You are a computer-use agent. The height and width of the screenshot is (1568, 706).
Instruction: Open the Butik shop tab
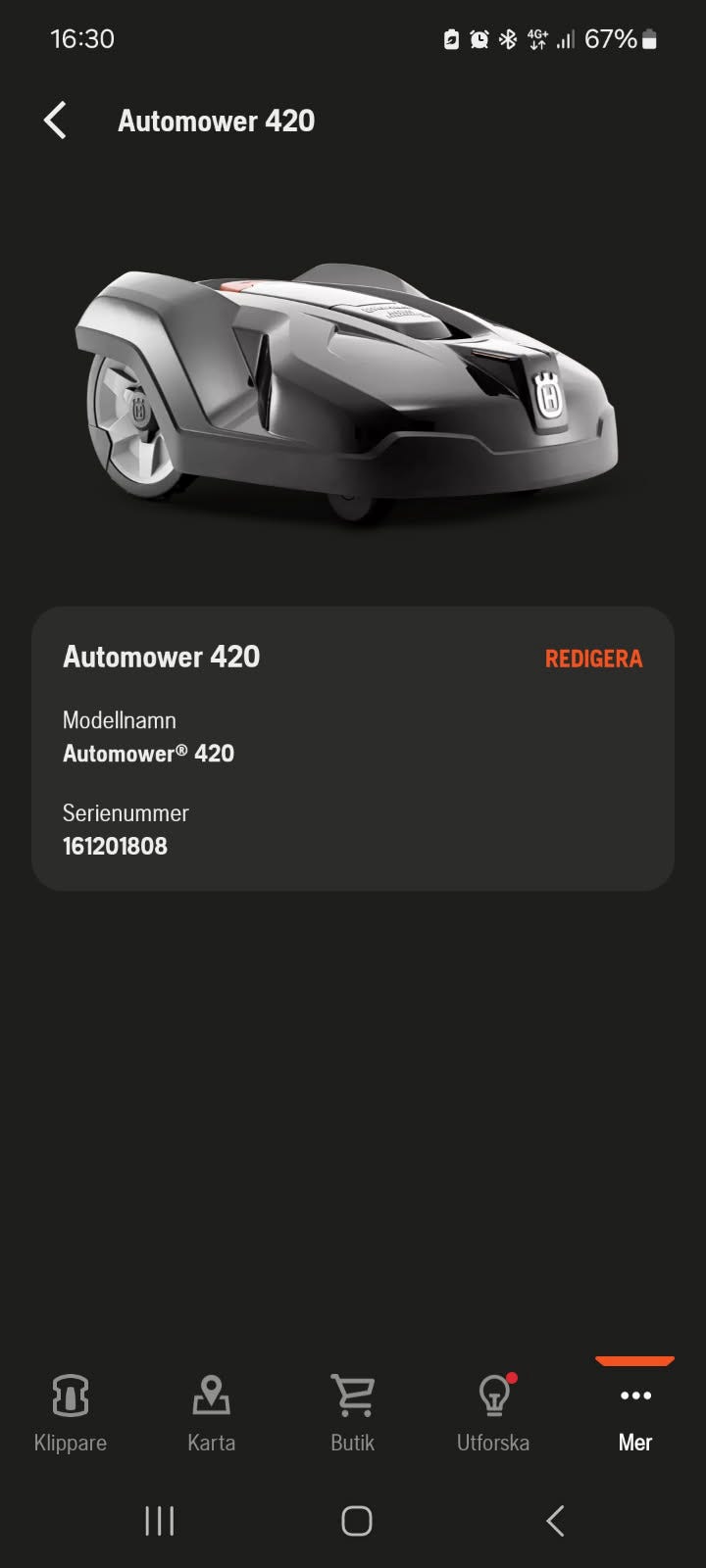pyautogui.click(x=352, y=1413)
